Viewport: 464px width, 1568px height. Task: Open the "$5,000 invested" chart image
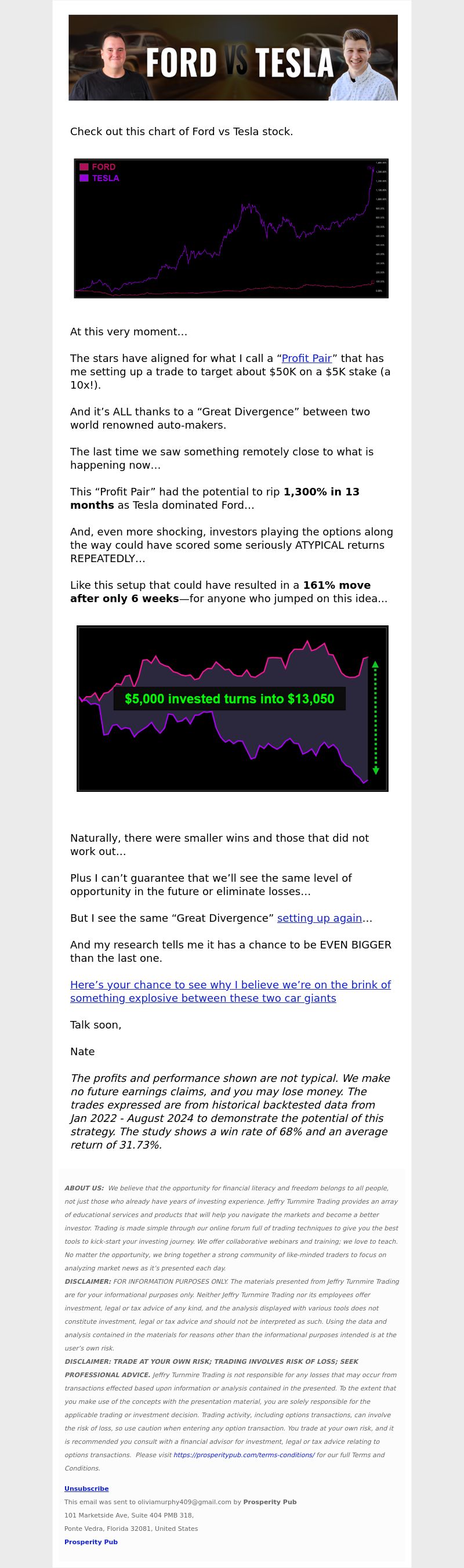click(232, 708)
